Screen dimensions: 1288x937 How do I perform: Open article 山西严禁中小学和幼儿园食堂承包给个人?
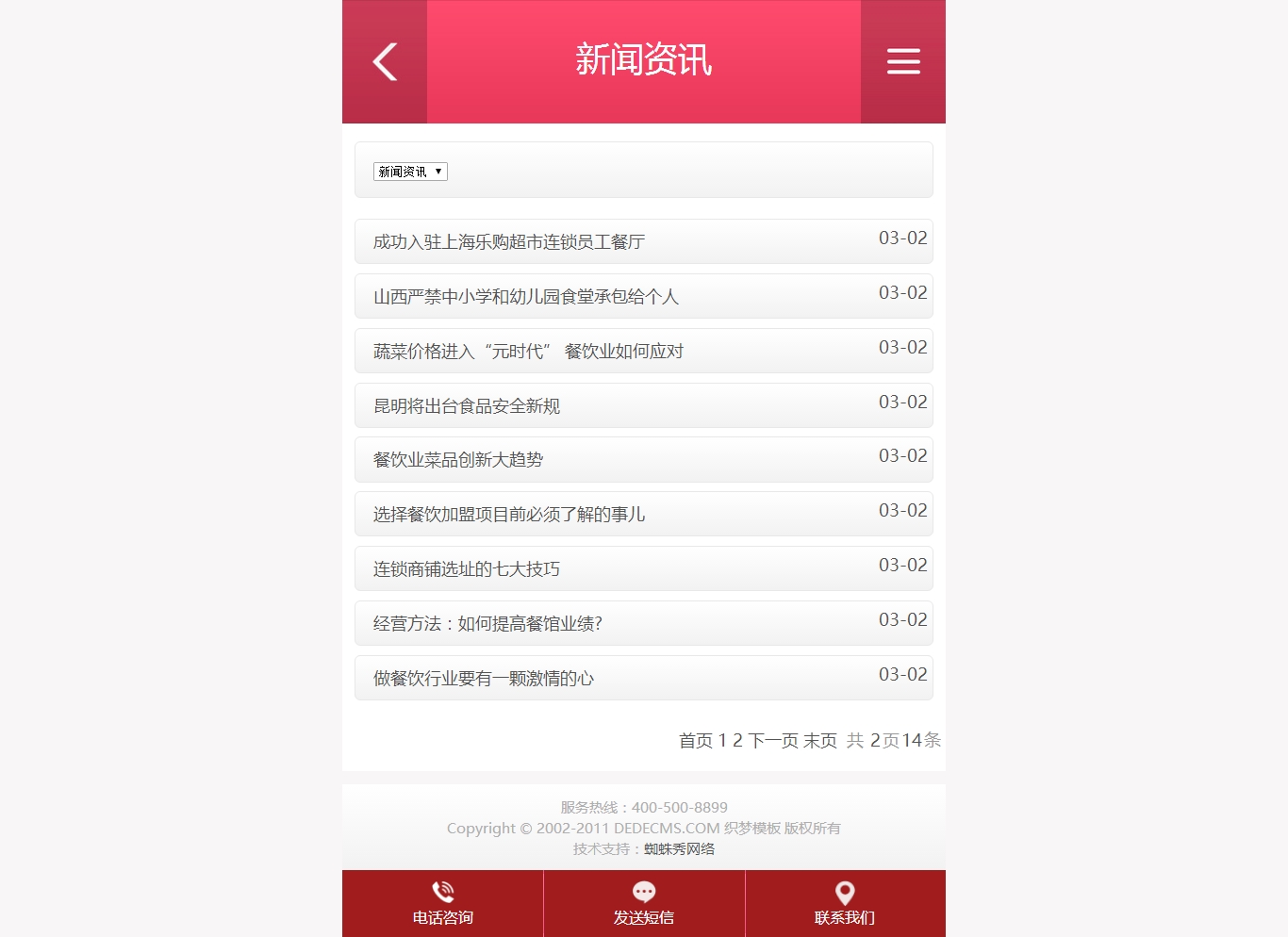(x=526, y=297)
